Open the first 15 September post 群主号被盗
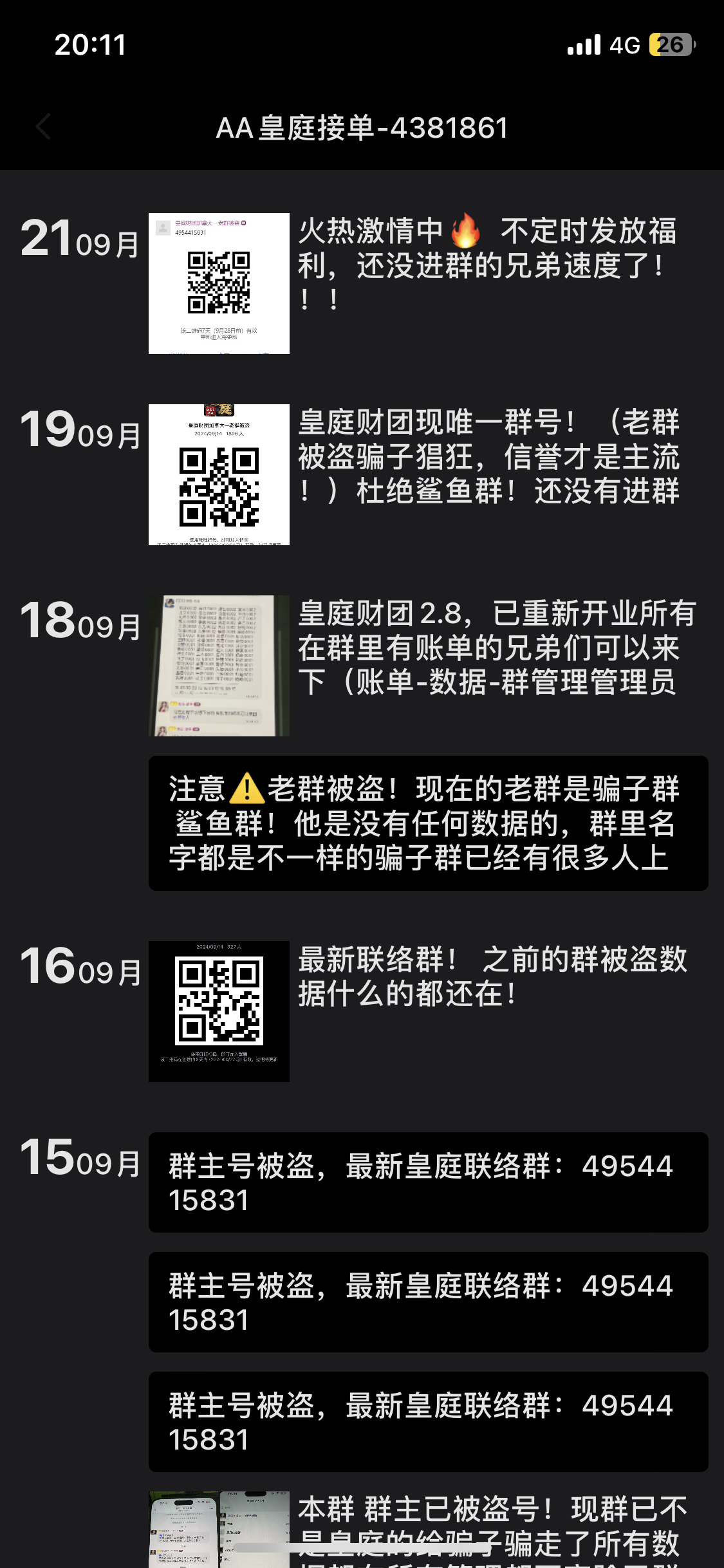The height and width of the screenshot is (1568, 724). tap(428, 1182)
